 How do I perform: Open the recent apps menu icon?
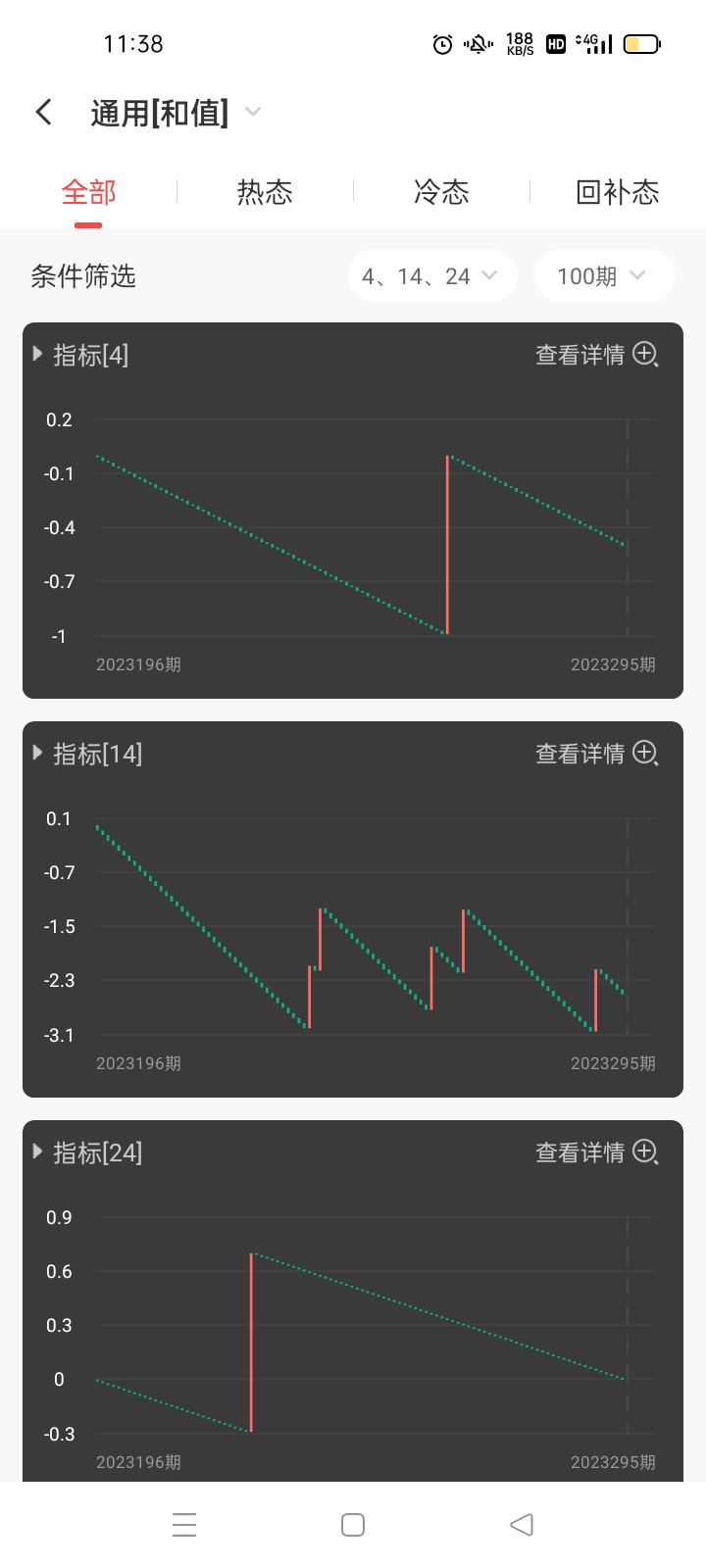(183, 1524)
